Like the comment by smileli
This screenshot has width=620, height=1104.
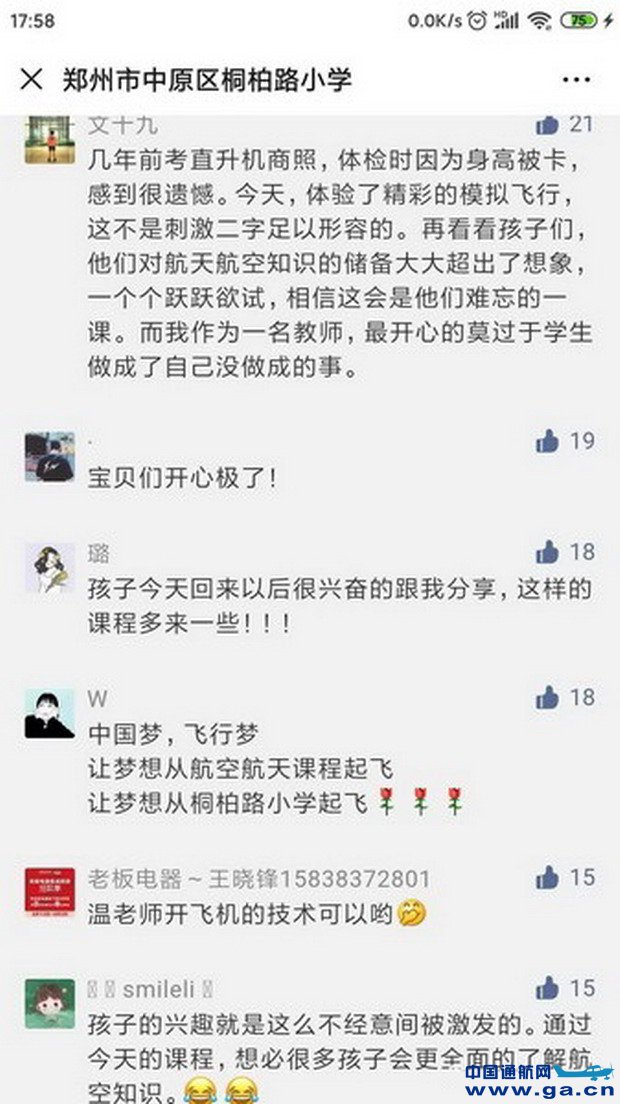547,989
